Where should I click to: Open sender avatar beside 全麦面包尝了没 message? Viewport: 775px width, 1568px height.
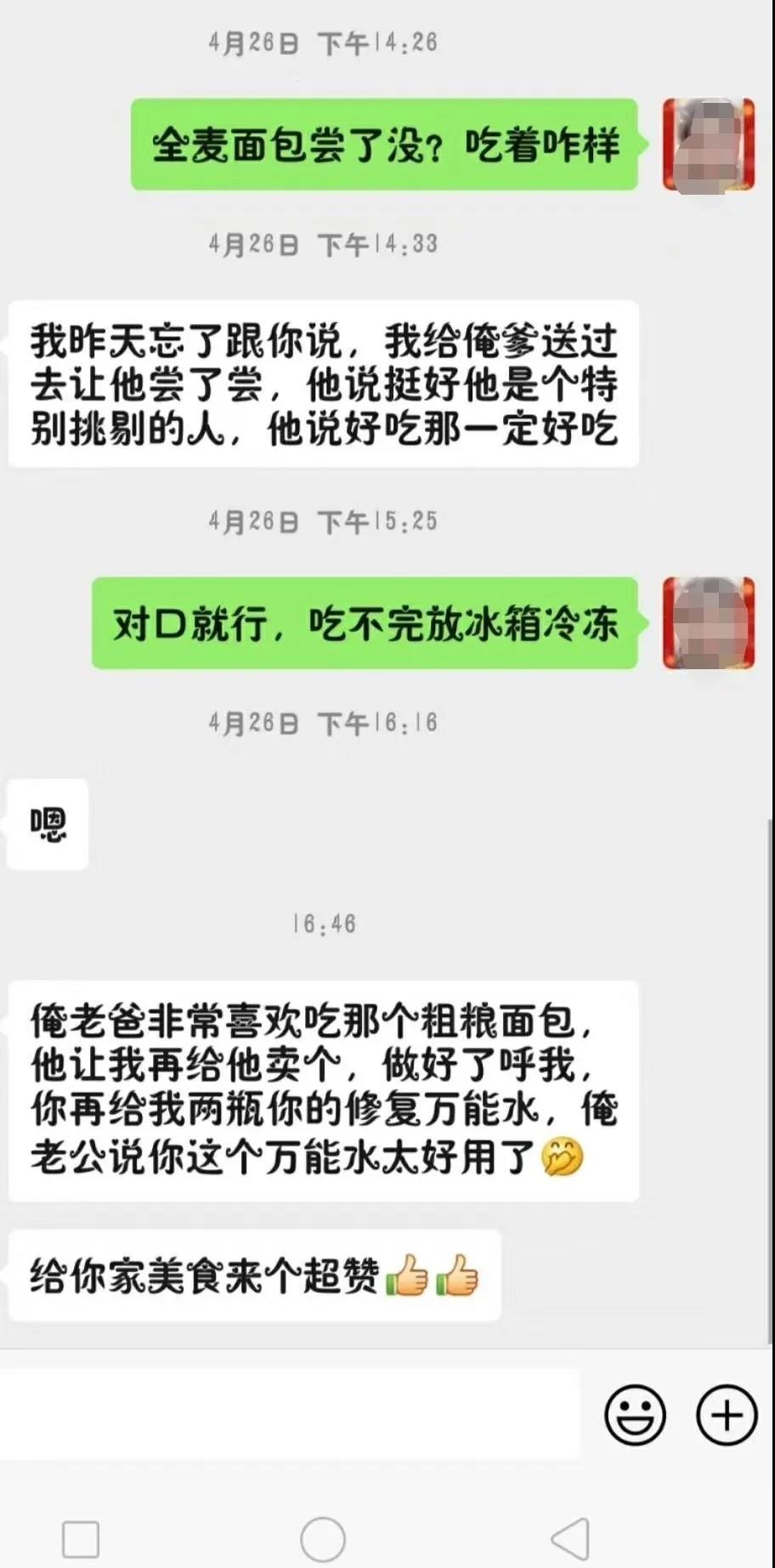tap(709, 145)
